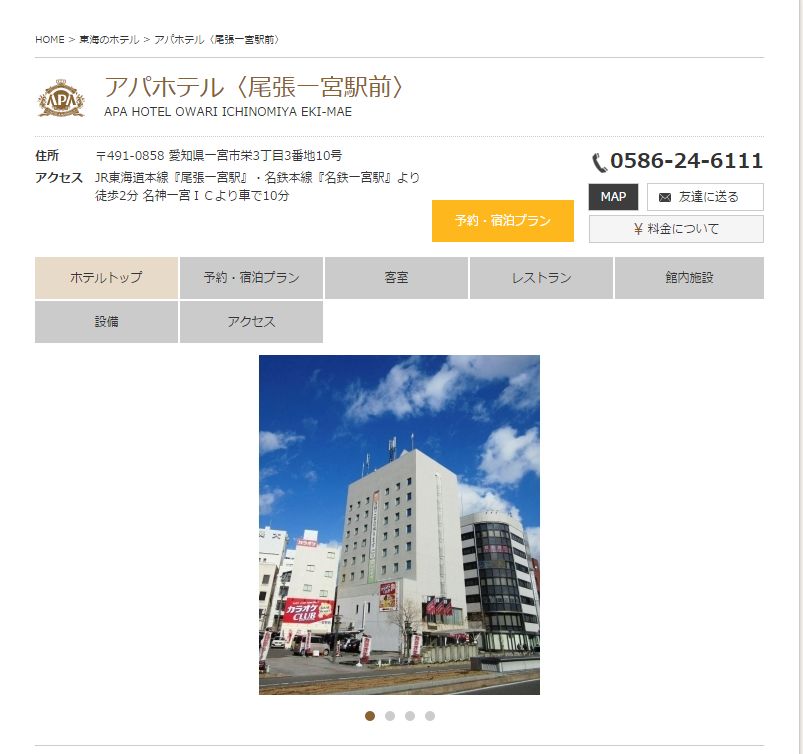Select the last carousel dot
This screenshot has width=803, height=754.
pos(430,716)
